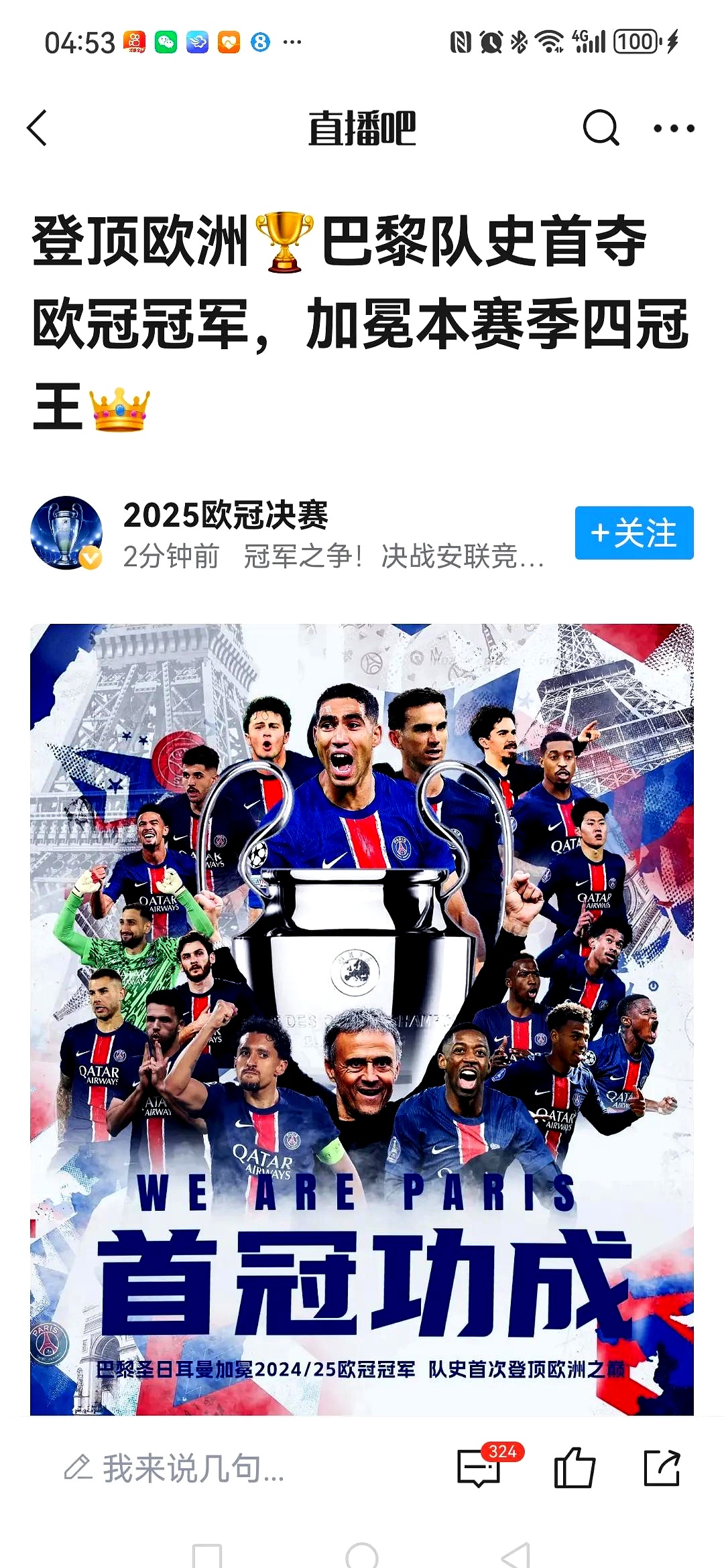Open search in the 直播吧 header
The height and width of the screenshot is (1568, 724).
[600, 127]
